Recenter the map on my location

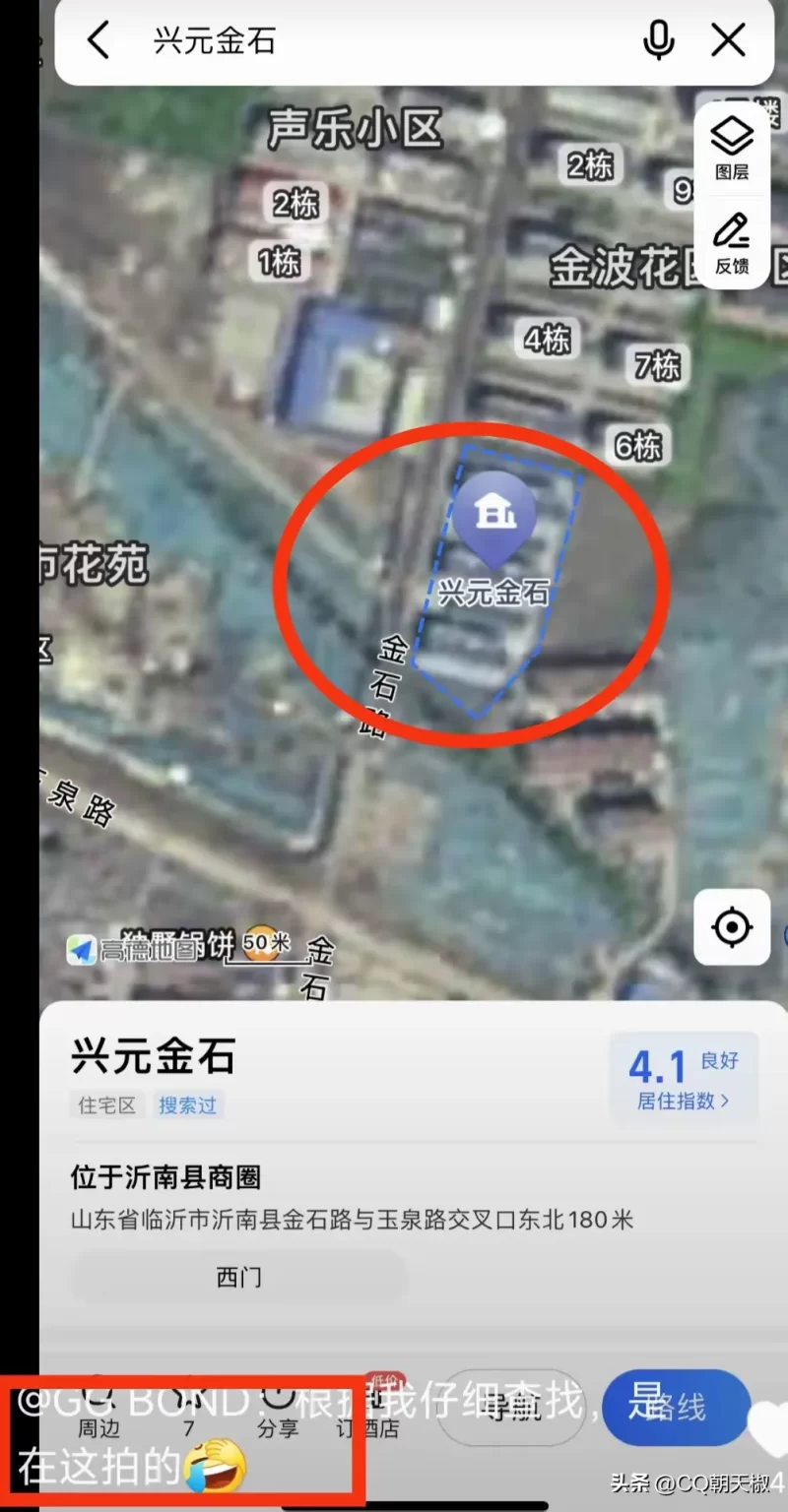coord(732,927)
